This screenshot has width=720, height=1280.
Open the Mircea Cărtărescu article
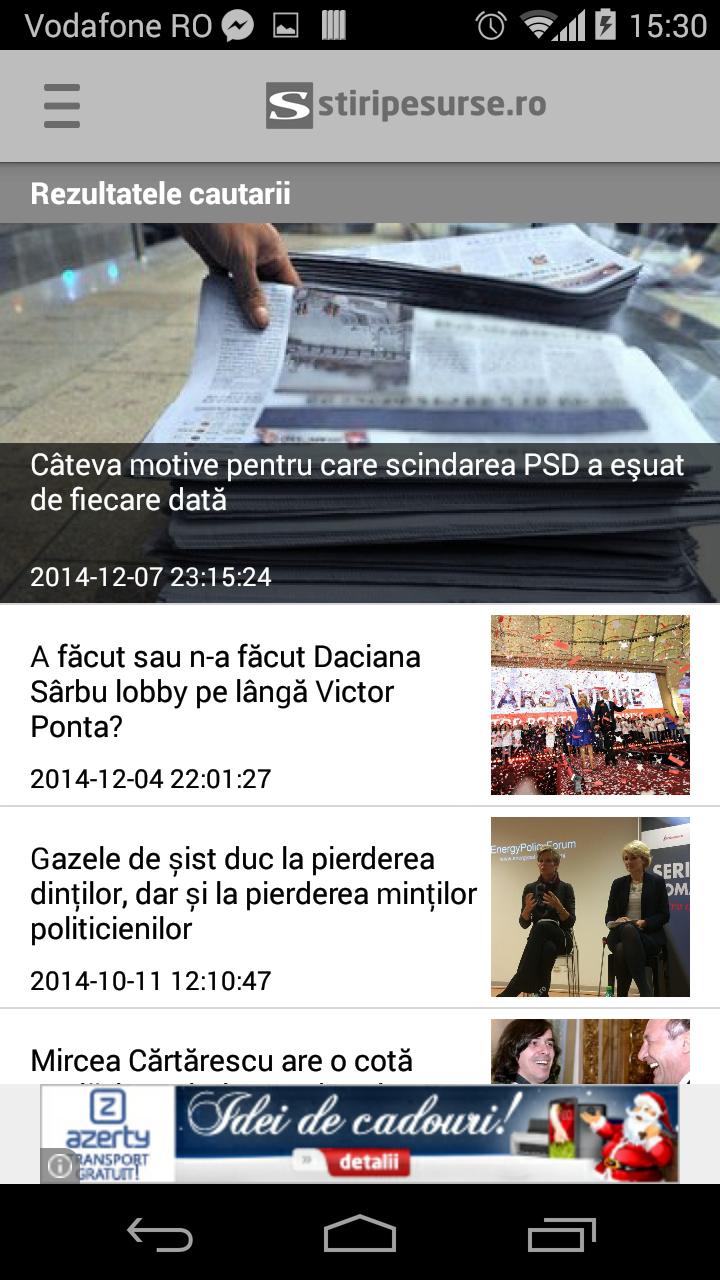222,1058
